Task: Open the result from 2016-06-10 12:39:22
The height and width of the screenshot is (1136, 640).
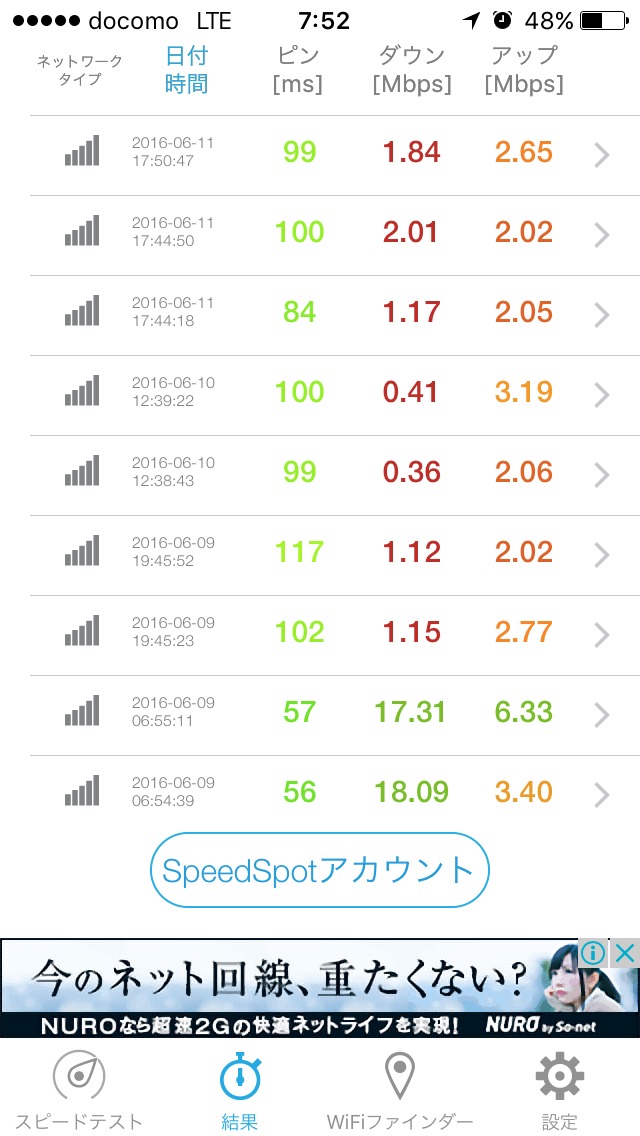Action: click(320, 393)
